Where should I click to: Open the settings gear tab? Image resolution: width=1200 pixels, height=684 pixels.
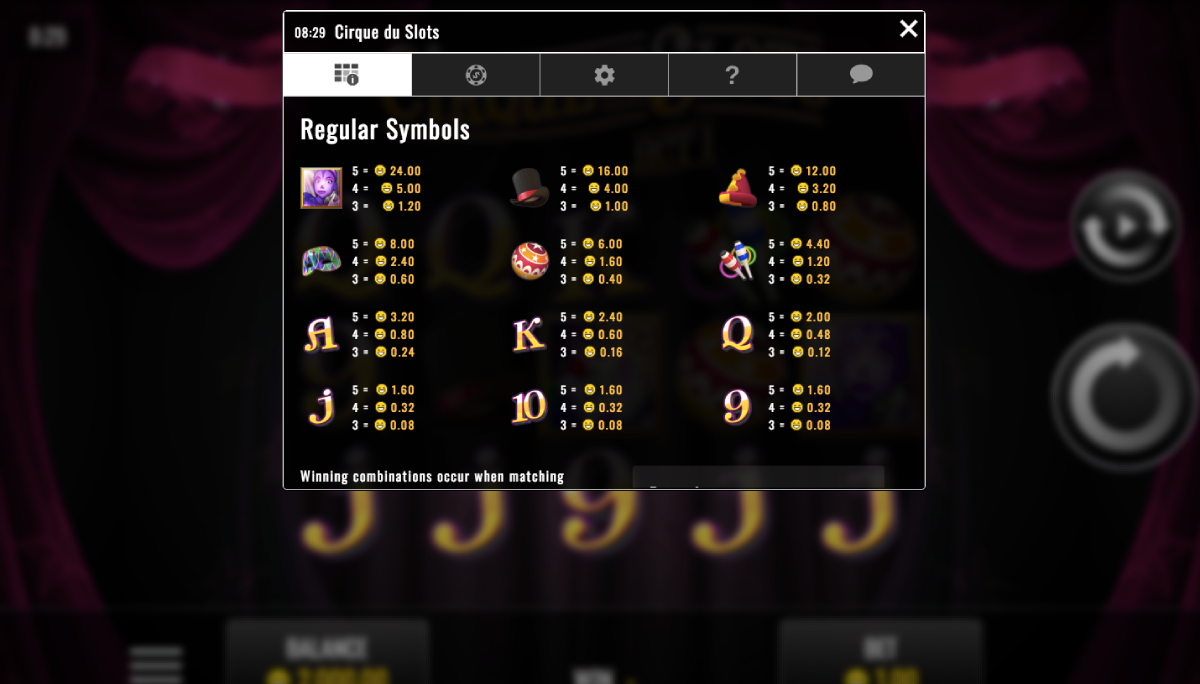[604, 75]
